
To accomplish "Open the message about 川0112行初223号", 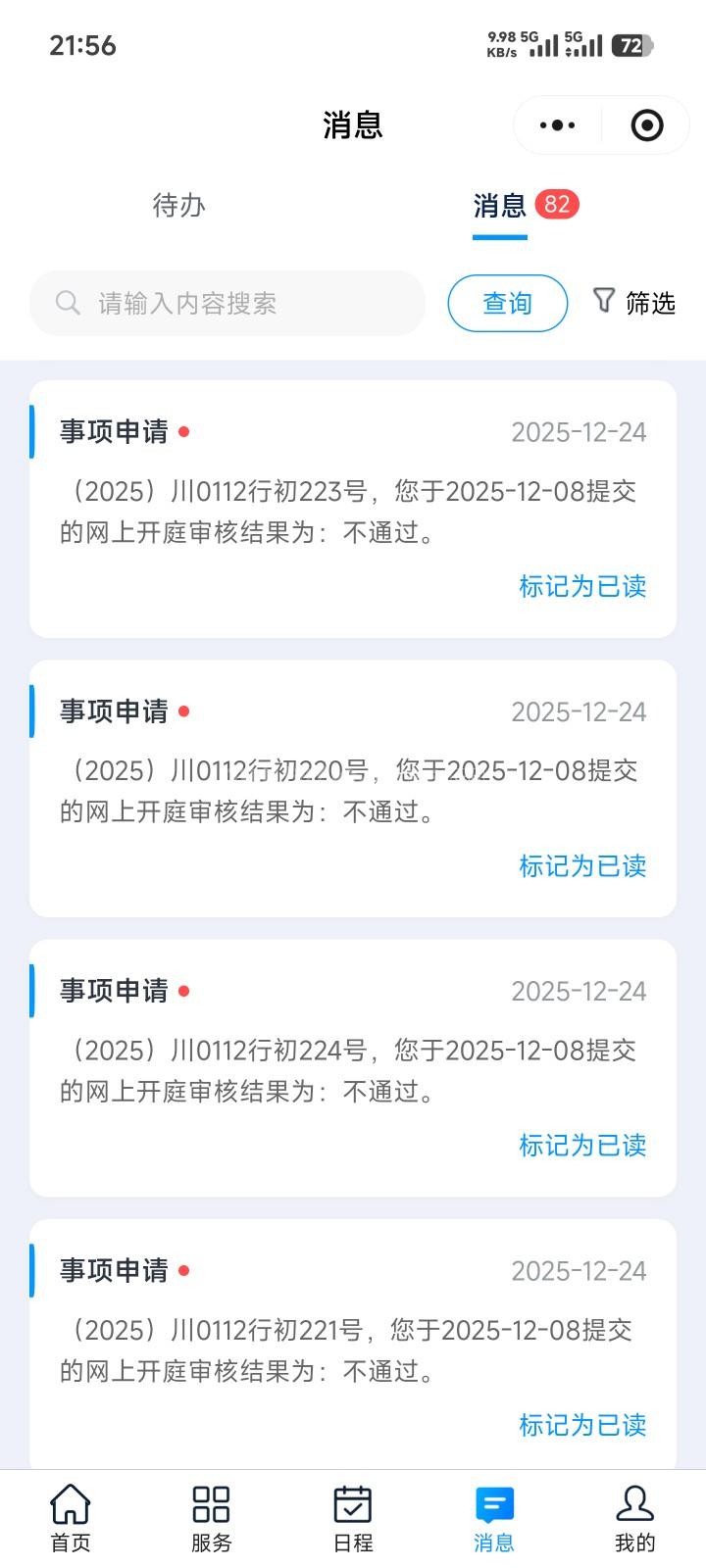I will [x=348, y=511].
